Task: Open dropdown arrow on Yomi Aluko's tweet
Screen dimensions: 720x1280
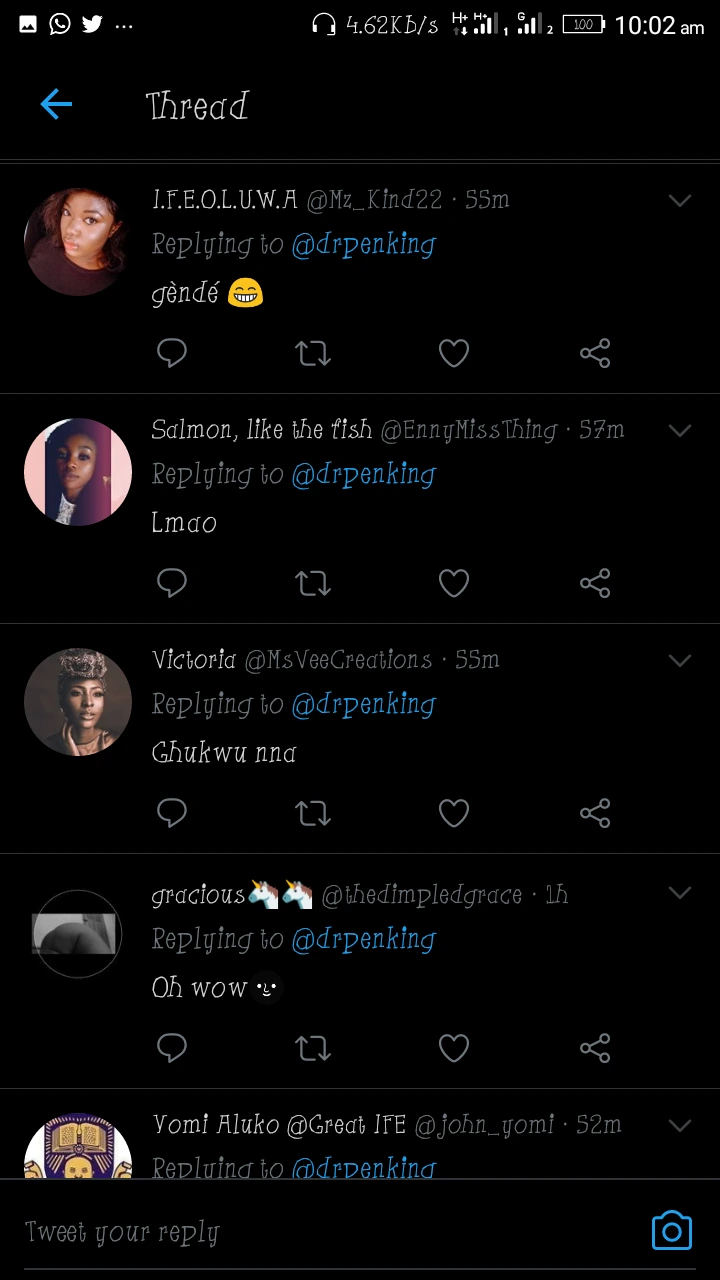Action: click(680, 1126)
